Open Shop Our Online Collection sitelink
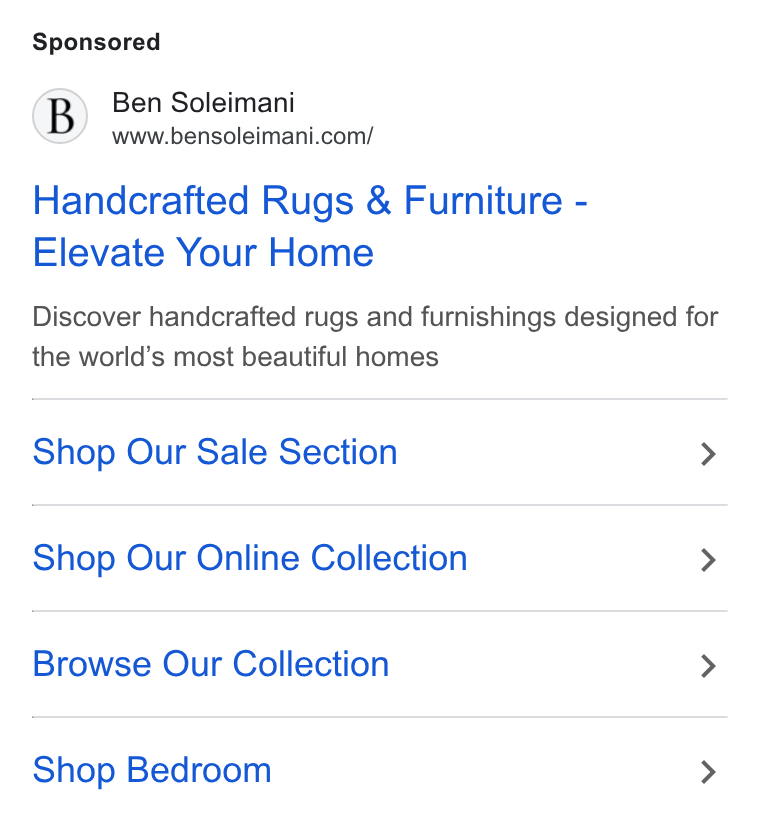The image size is (760, 822). 379,558
